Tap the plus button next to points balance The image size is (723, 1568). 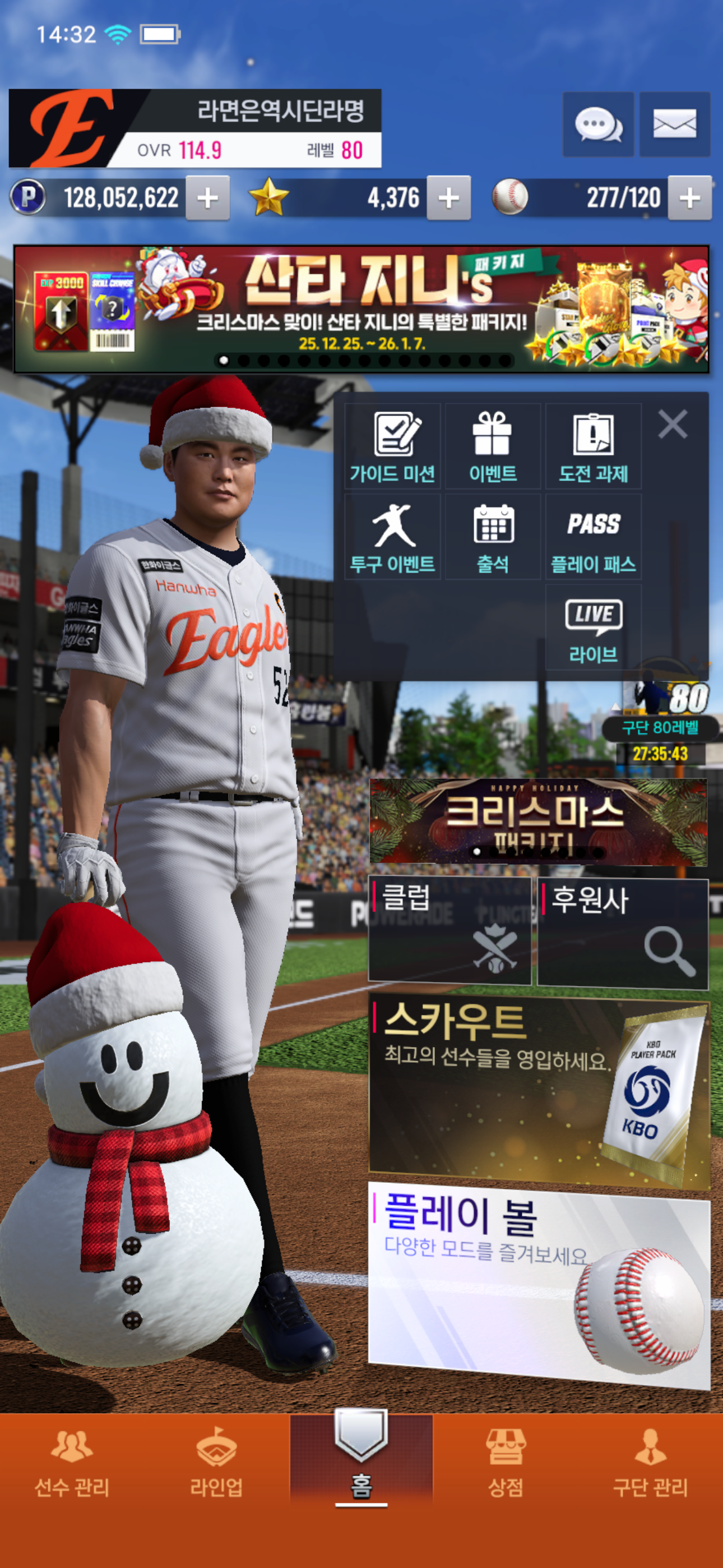click(x=207, y=198)
